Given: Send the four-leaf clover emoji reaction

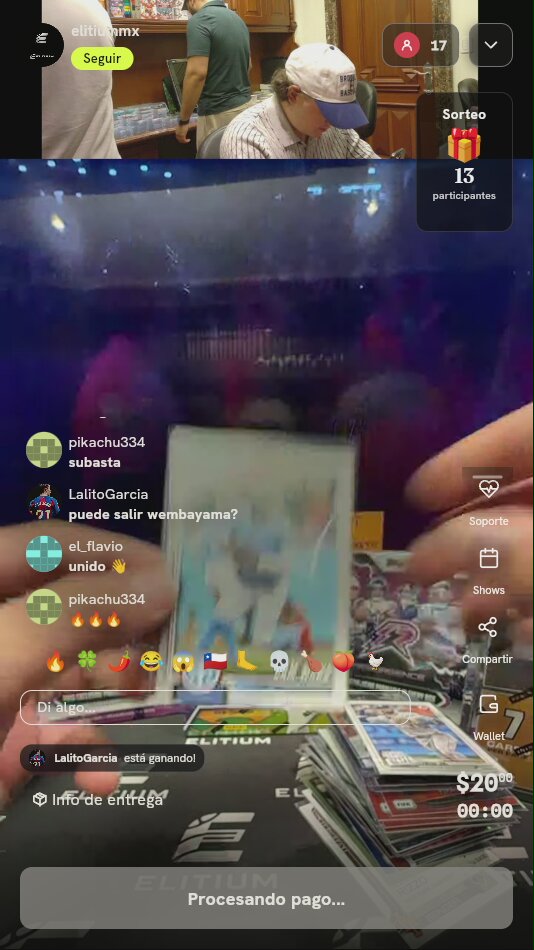Looking at the screenshot, I should tap(87, 662).
